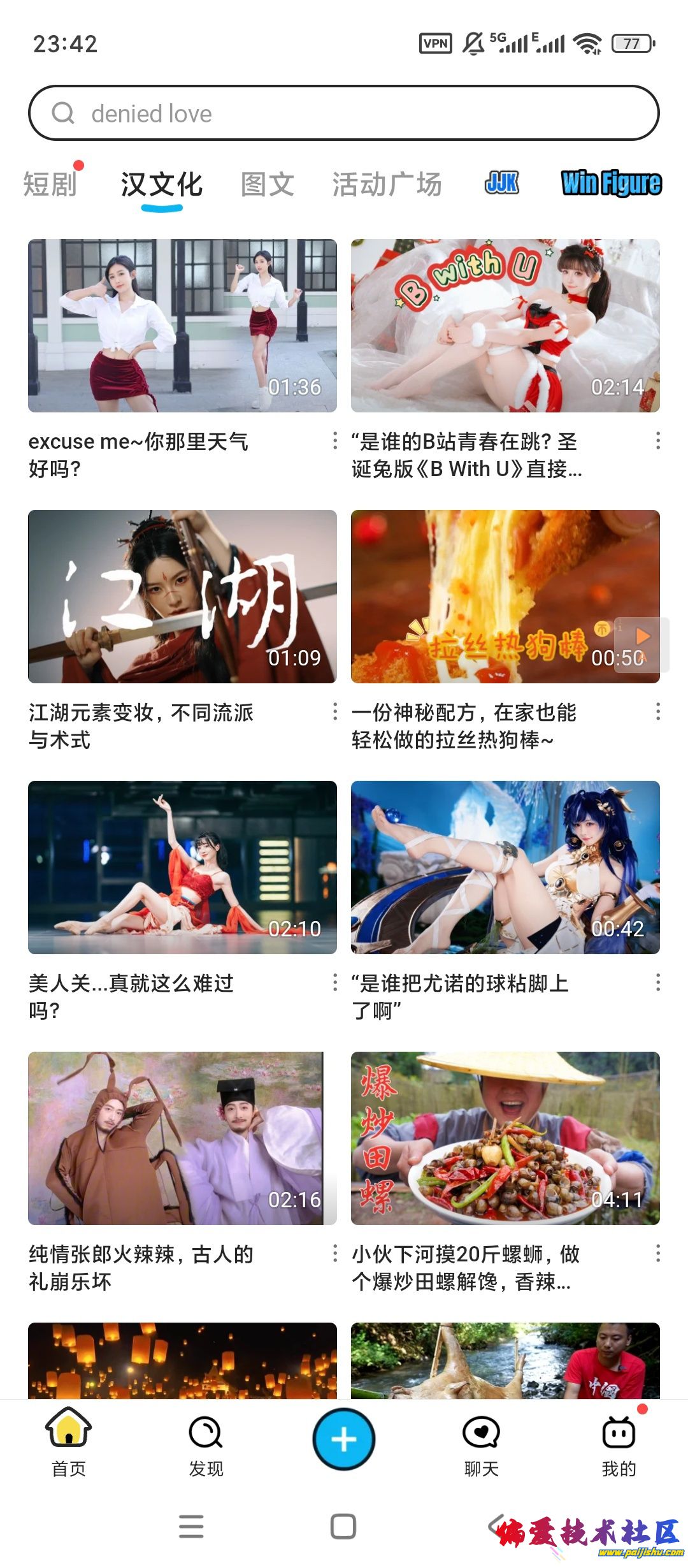The image size is (688, 1568).
Task: Open the 圣诞兔版 B With U video
Action: click(x=505, y=326)
